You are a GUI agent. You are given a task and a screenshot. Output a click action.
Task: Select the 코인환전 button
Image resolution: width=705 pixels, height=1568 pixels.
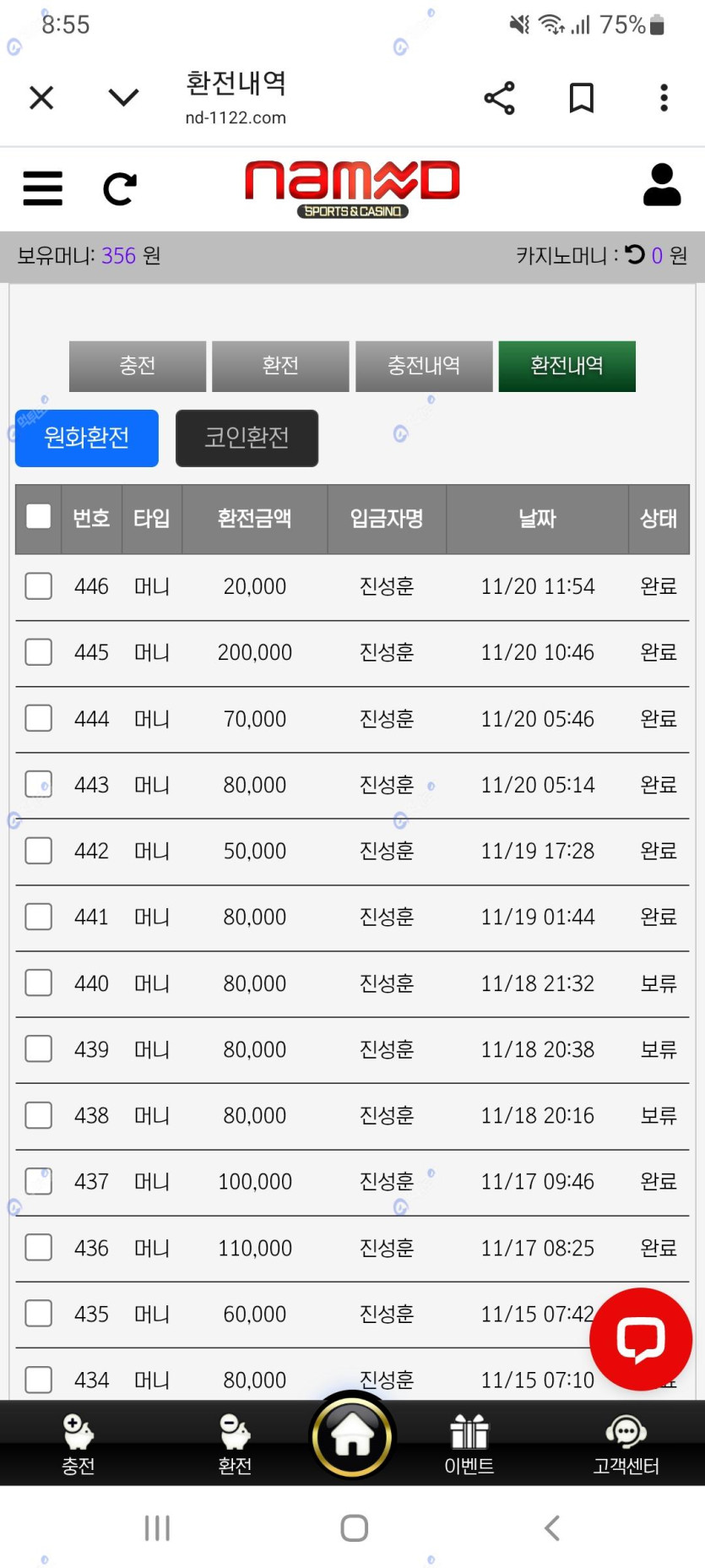[247, 438]
